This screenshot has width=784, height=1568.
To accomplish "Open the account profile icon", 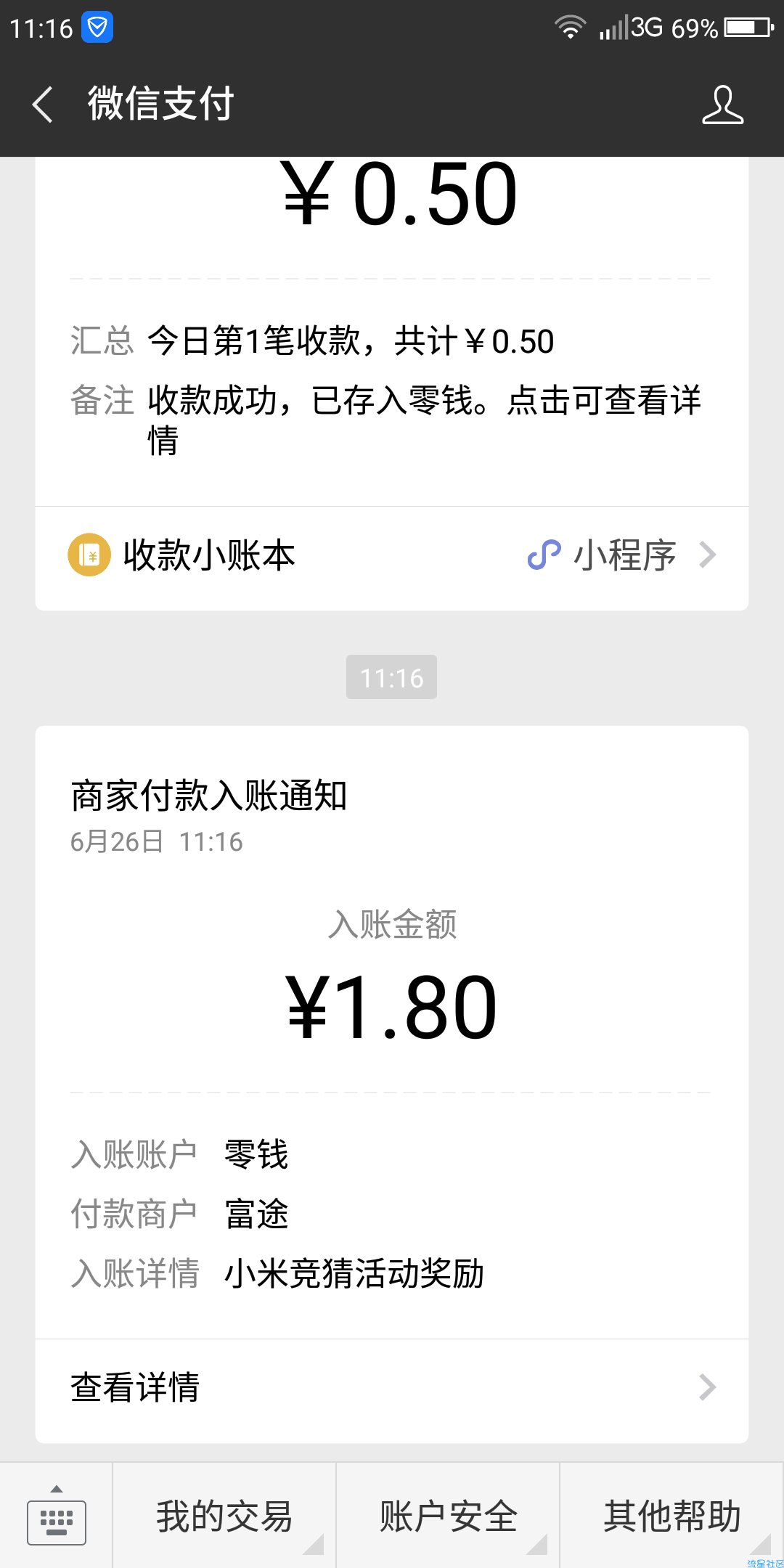I will (x=723, y=105).
